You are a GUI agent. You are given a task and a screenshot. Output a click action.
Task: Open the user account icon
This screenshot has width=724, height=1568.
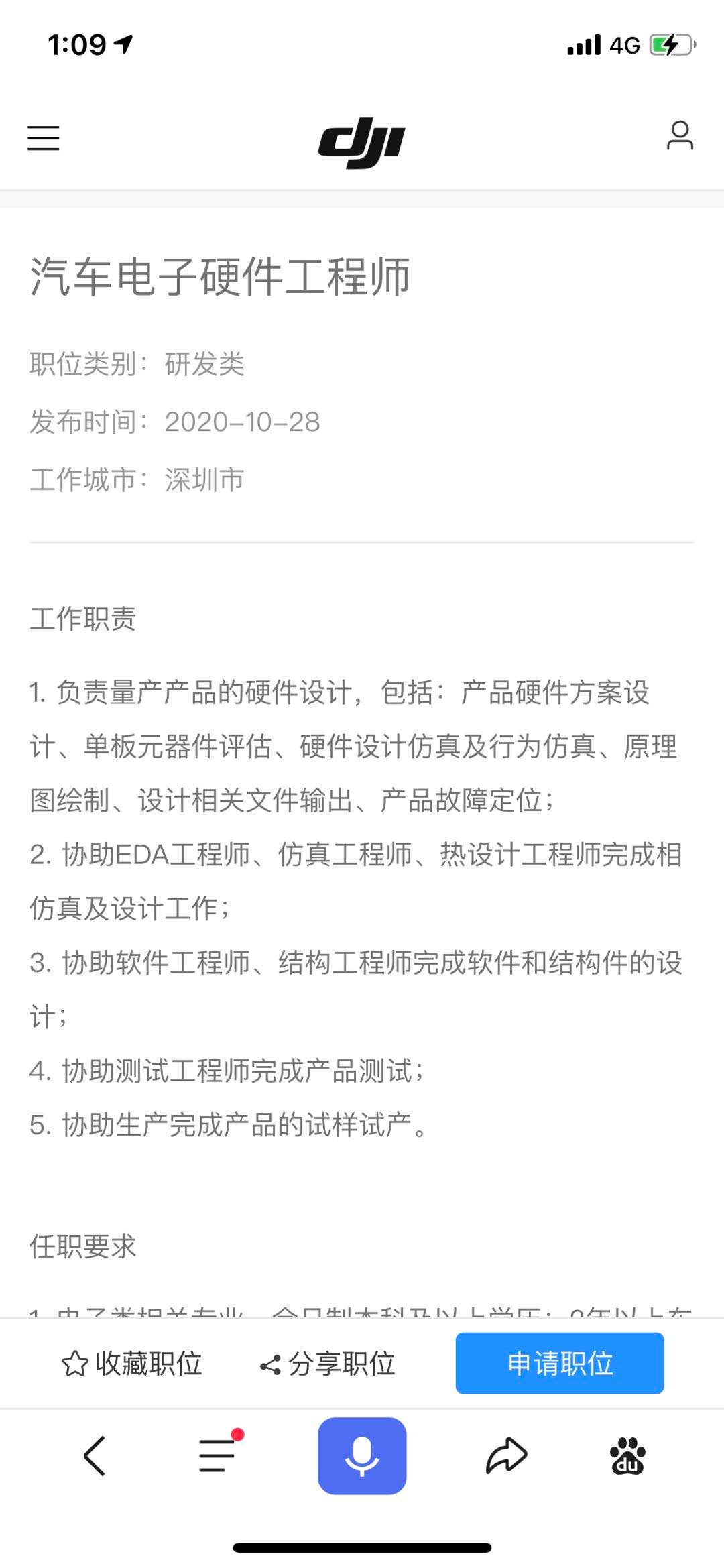click(680, 135)
